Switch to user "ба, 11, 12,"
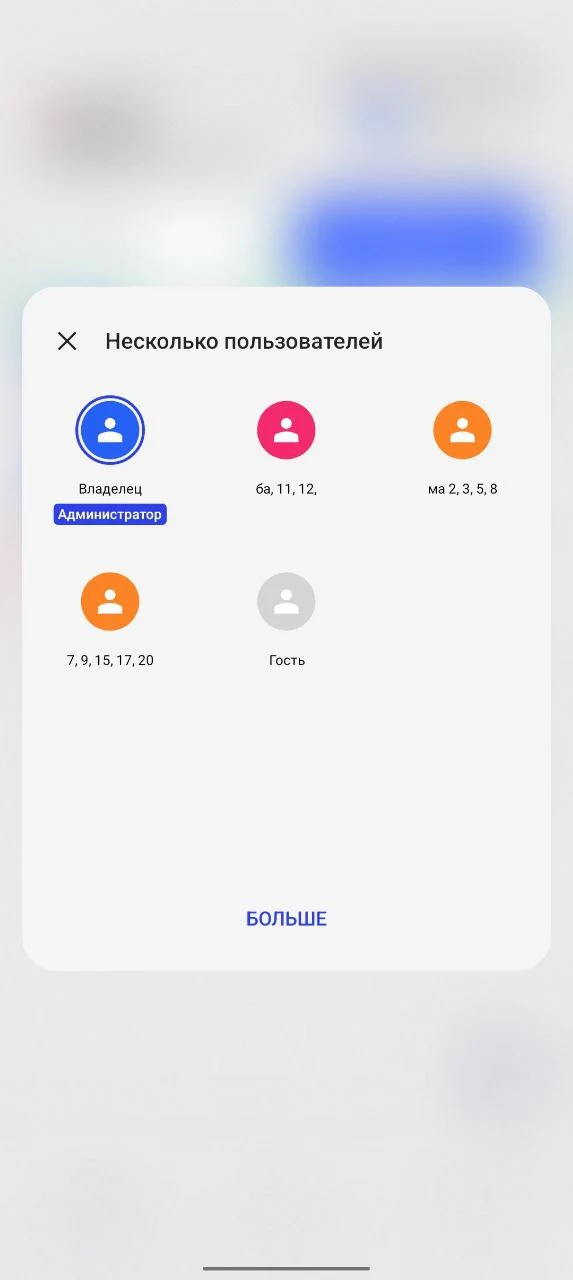Screen dimensions: 573x1280 [x=286, y=431]
